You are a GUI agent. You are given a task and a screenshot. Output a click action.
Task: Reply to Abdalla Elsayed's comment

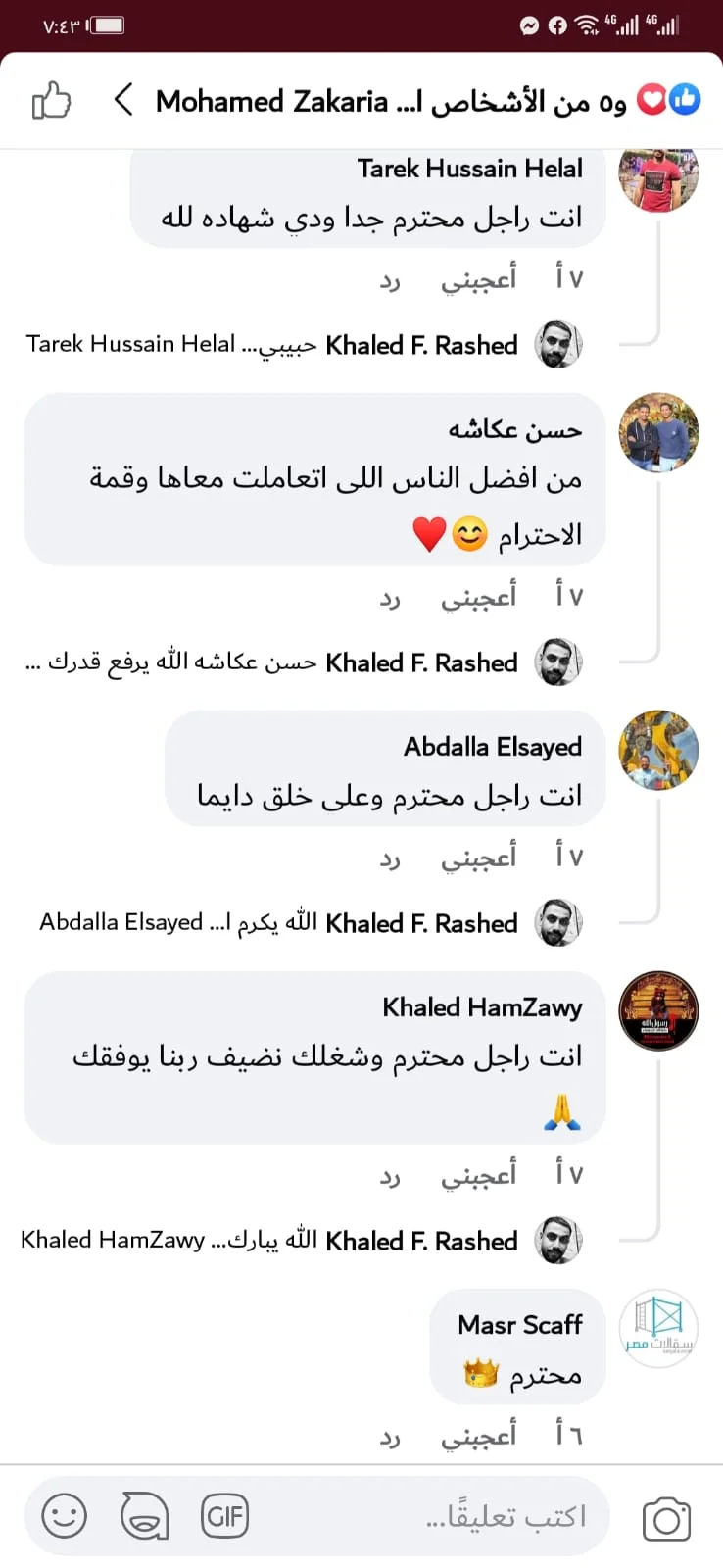click(x=390, y=859)
